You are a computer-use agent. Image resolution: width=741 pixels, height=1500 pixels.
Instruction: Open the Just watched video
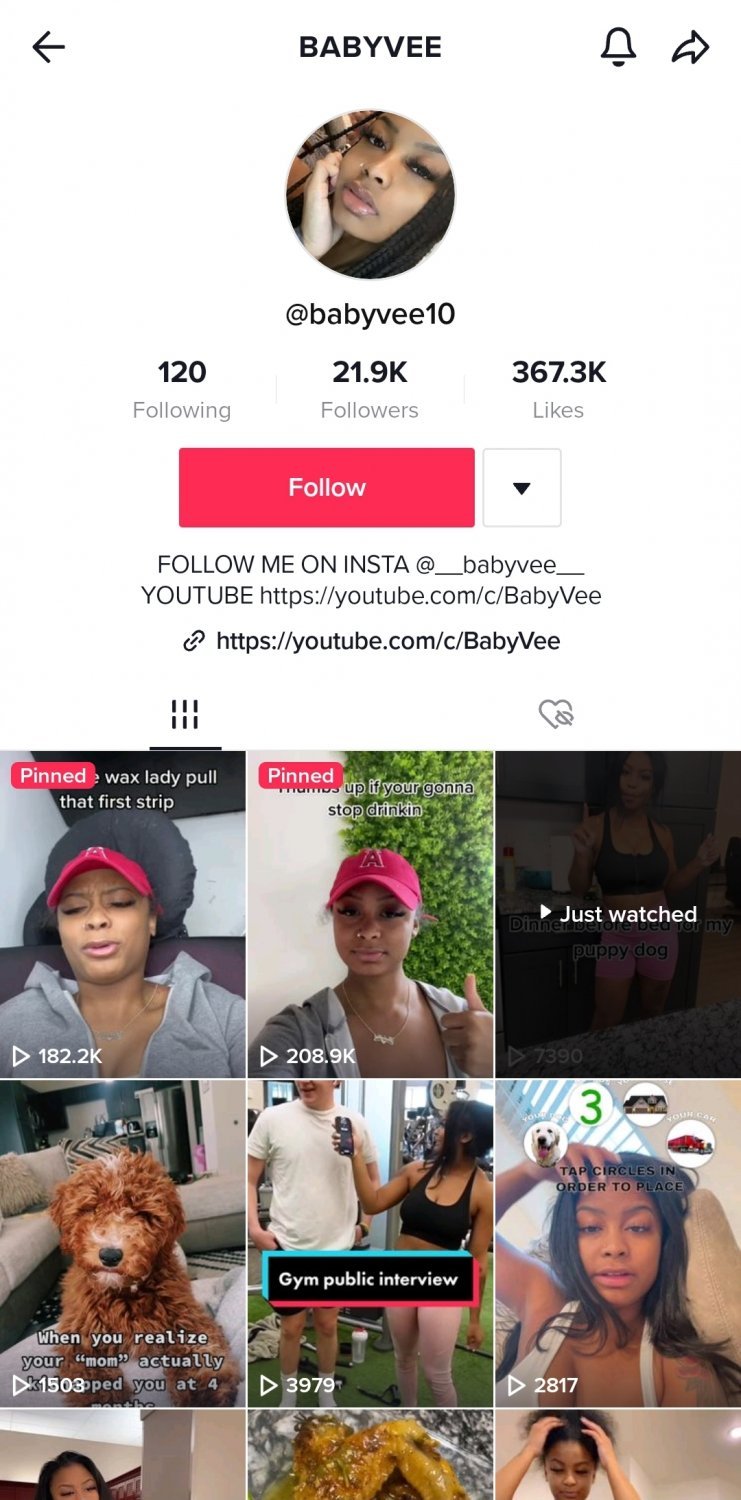pos(618,915)
